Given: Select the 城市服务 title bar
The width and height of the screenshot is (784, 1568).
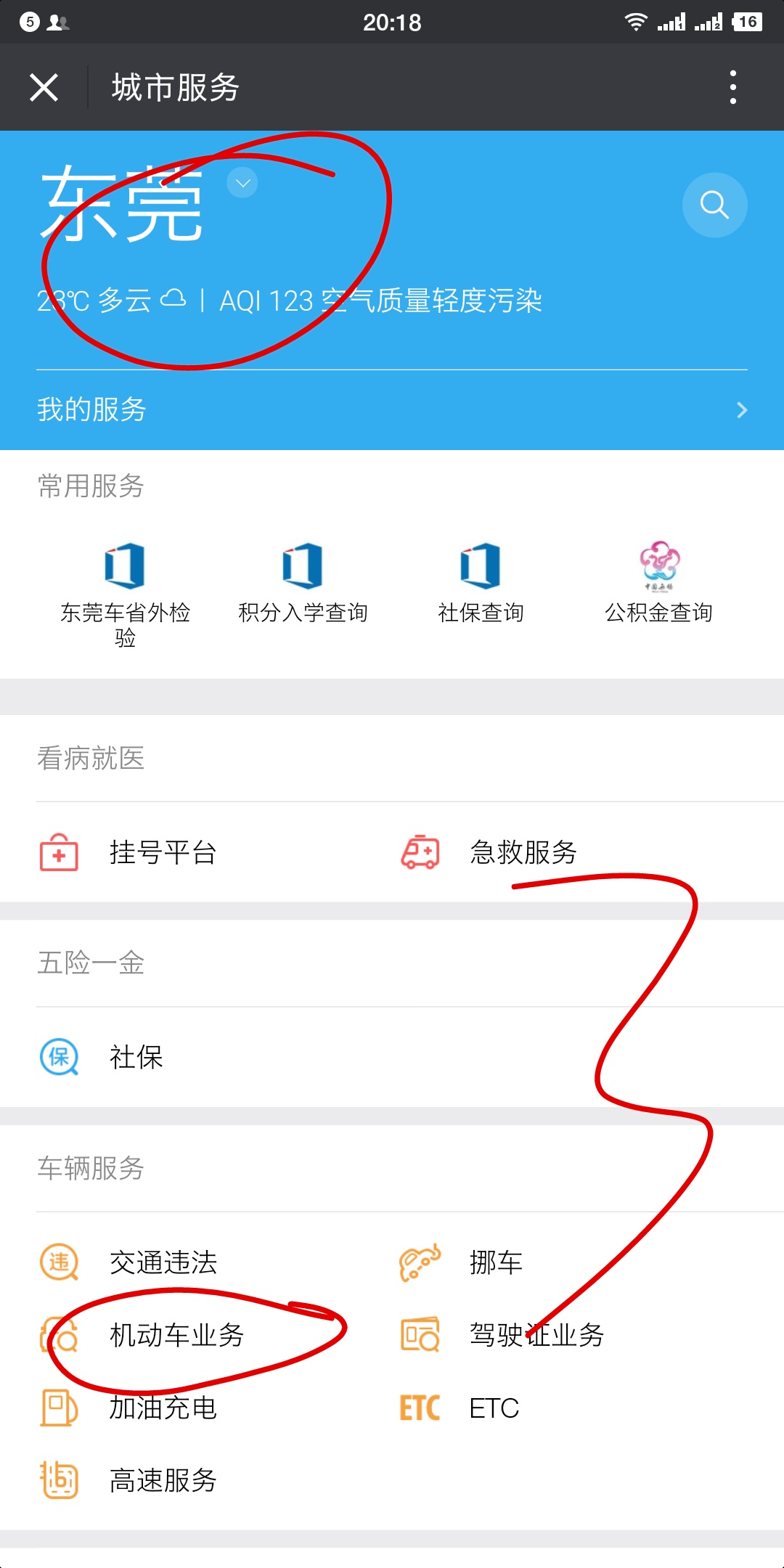Looking at the screenshot, I should 174,86.
